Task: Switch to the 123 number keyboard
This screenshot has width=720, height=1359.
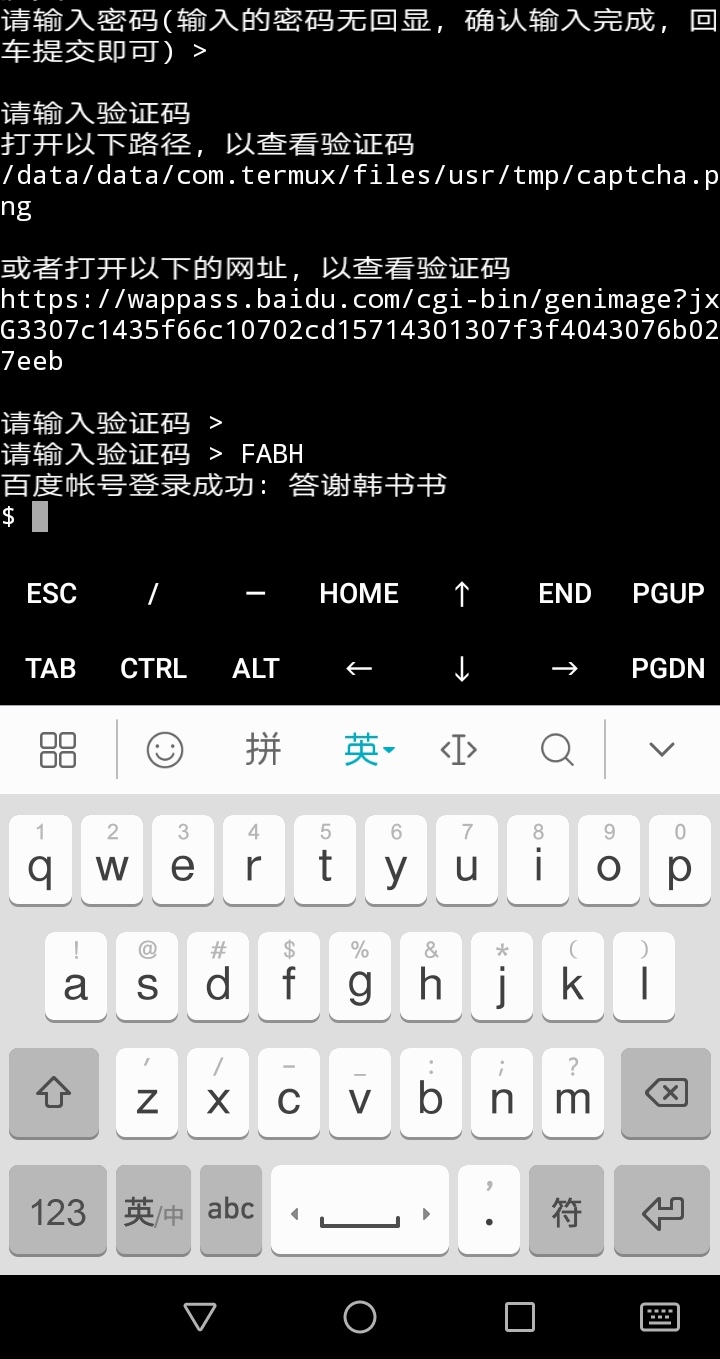Action: click(x=58, y=1211)
